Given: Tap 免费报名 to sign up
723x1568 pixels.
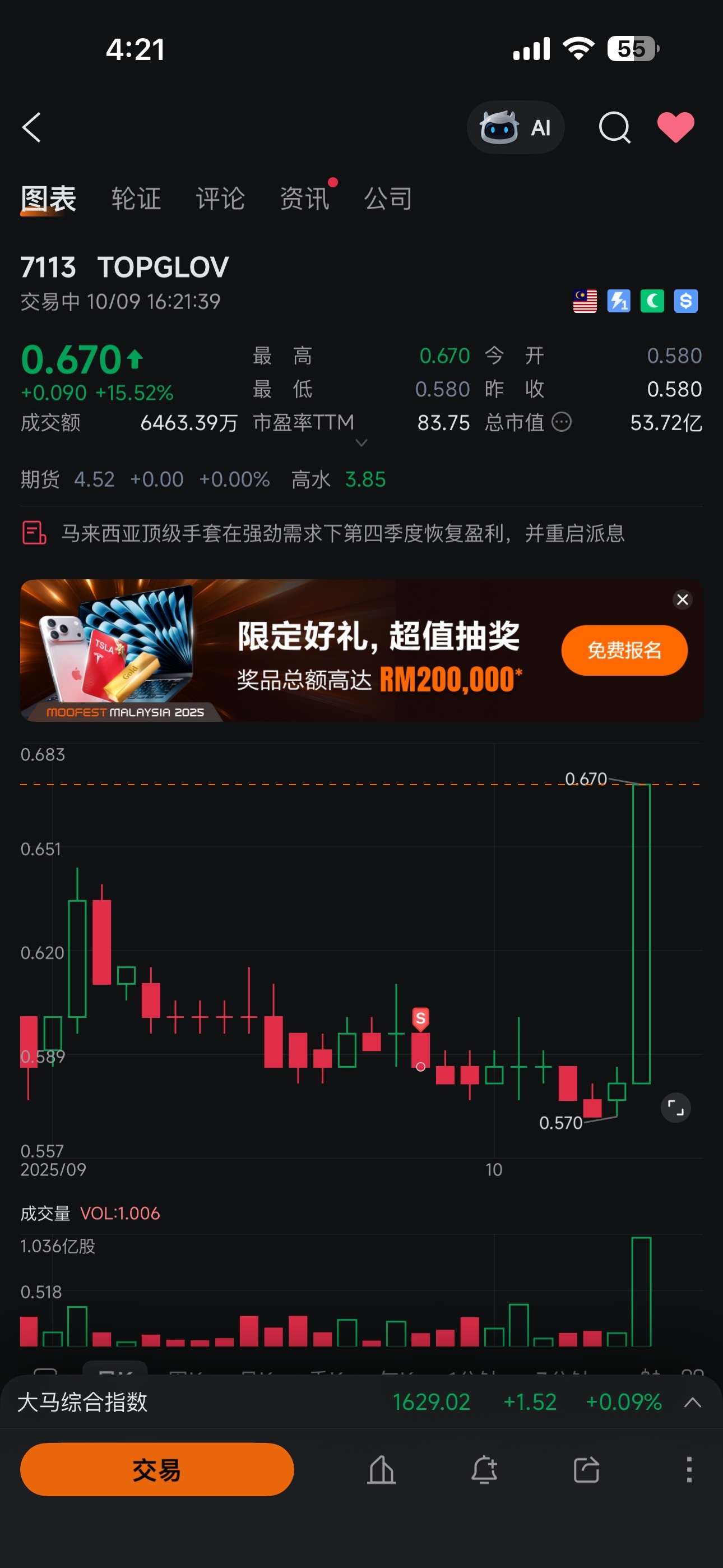Looking at the screenshot, I should coord(624,650).
